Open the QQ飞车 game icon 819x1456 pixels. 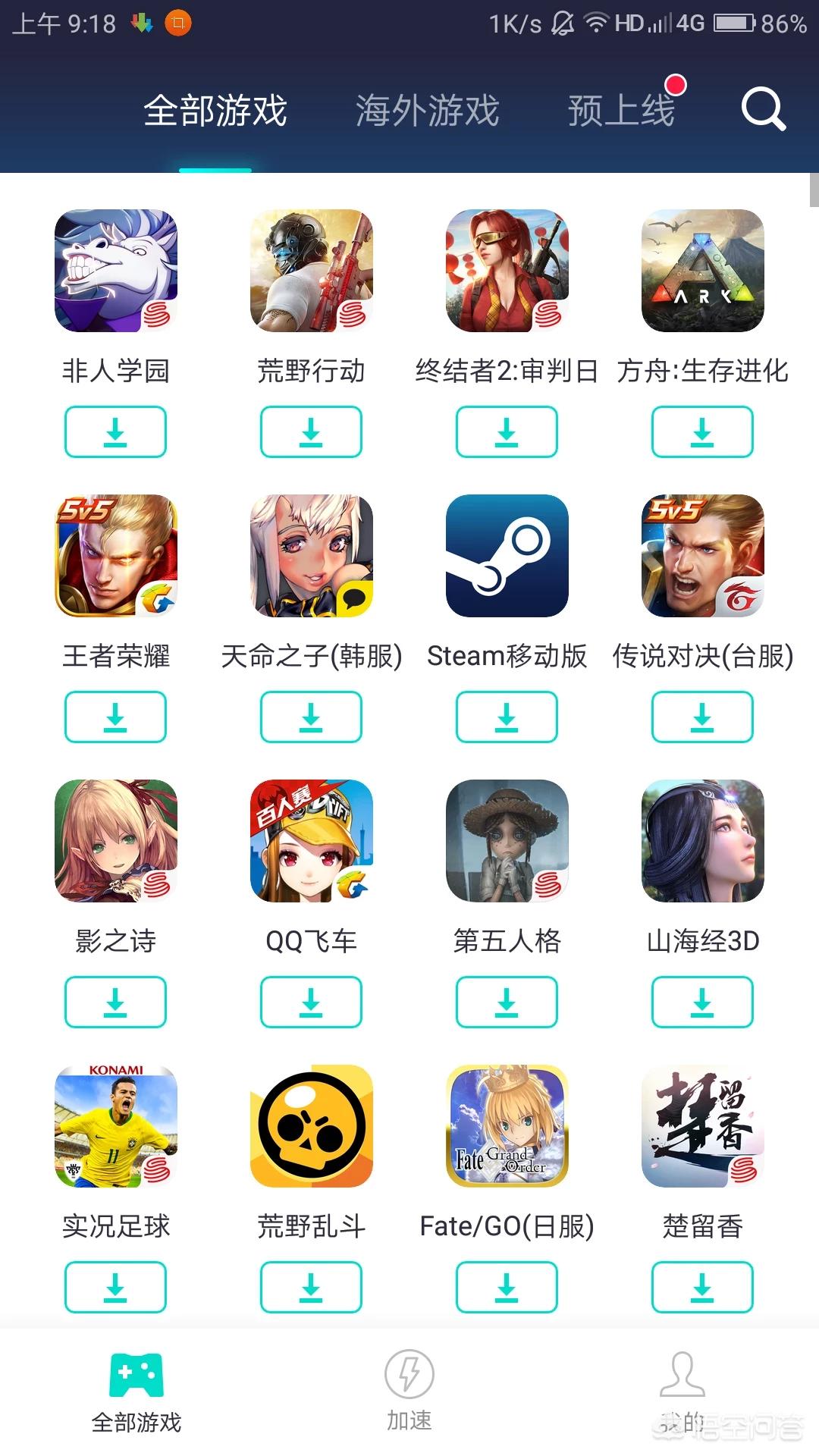point(311,841)
